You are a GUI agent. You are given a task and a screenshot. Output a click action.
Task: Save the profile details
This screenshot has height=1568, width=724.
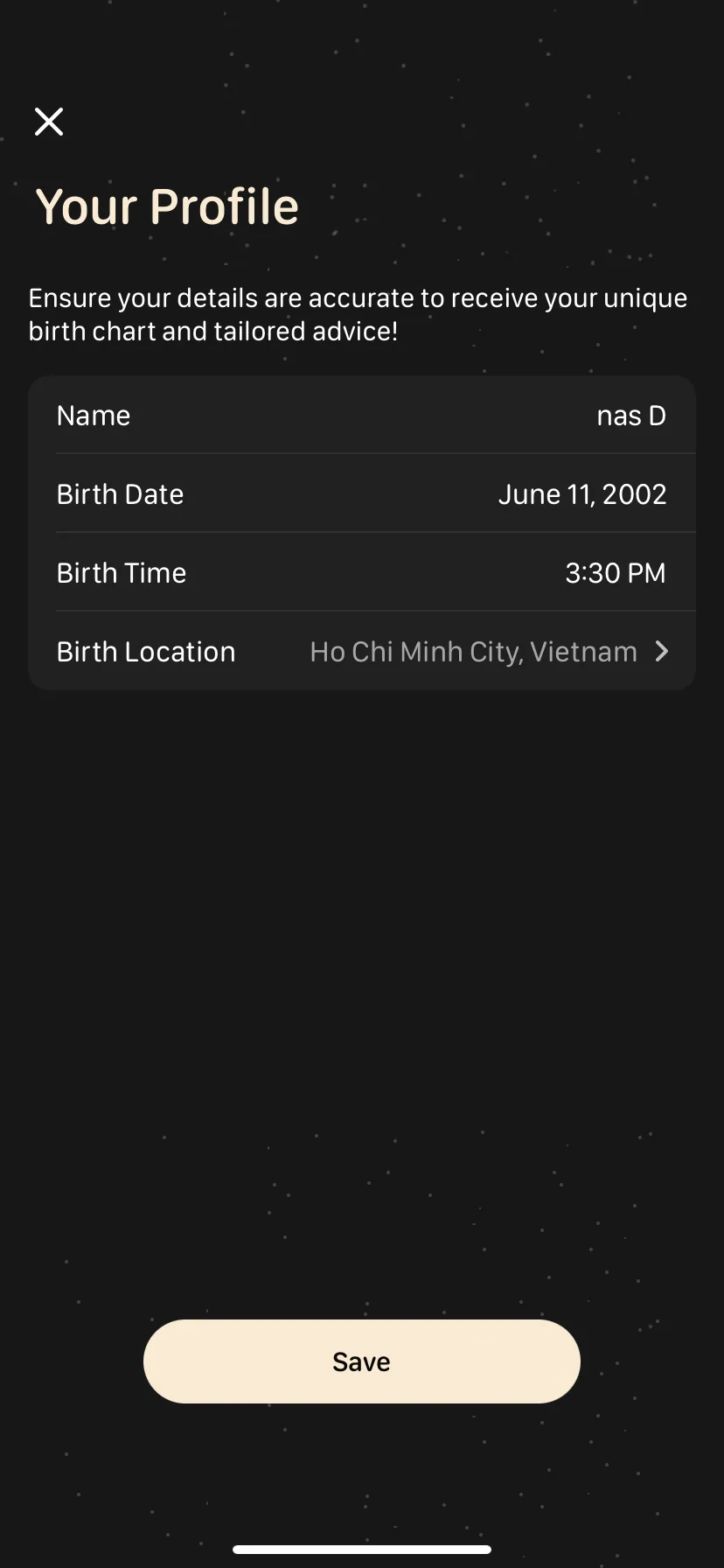[361, 1361]
